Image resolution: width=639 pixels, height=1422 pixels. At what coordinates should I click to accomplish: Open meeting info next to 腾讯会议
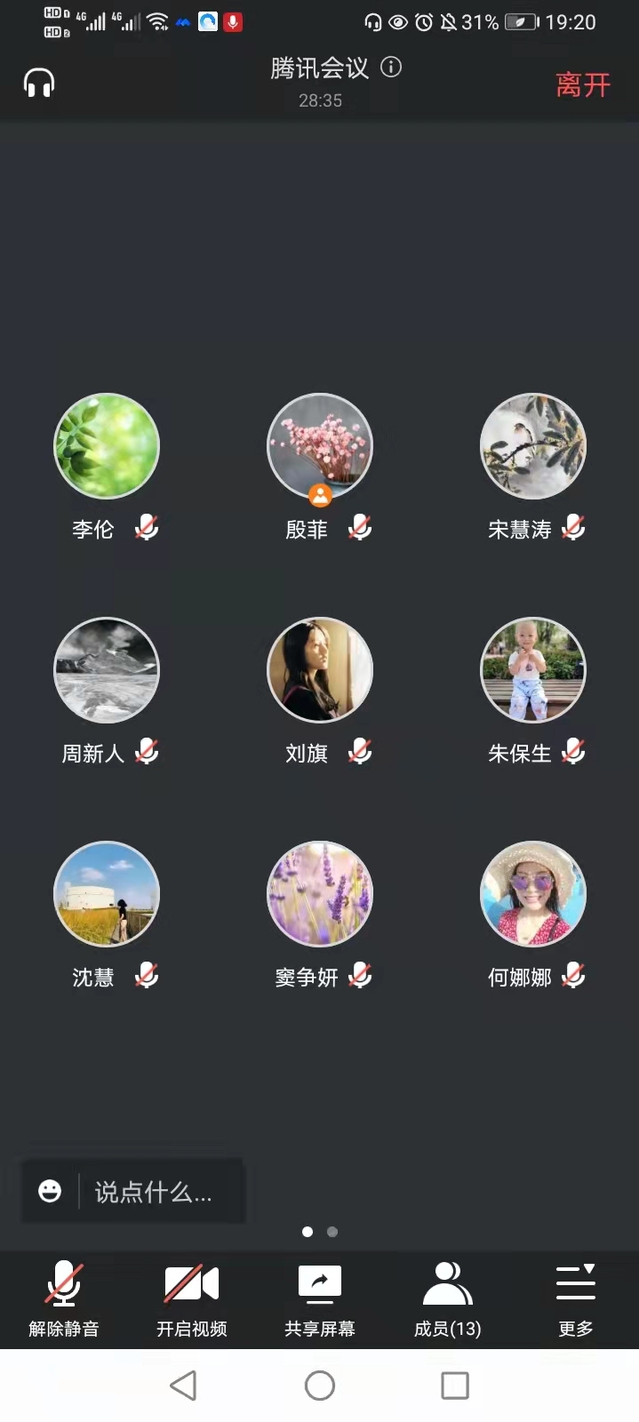pyautogui.click(x=392, y=68)
